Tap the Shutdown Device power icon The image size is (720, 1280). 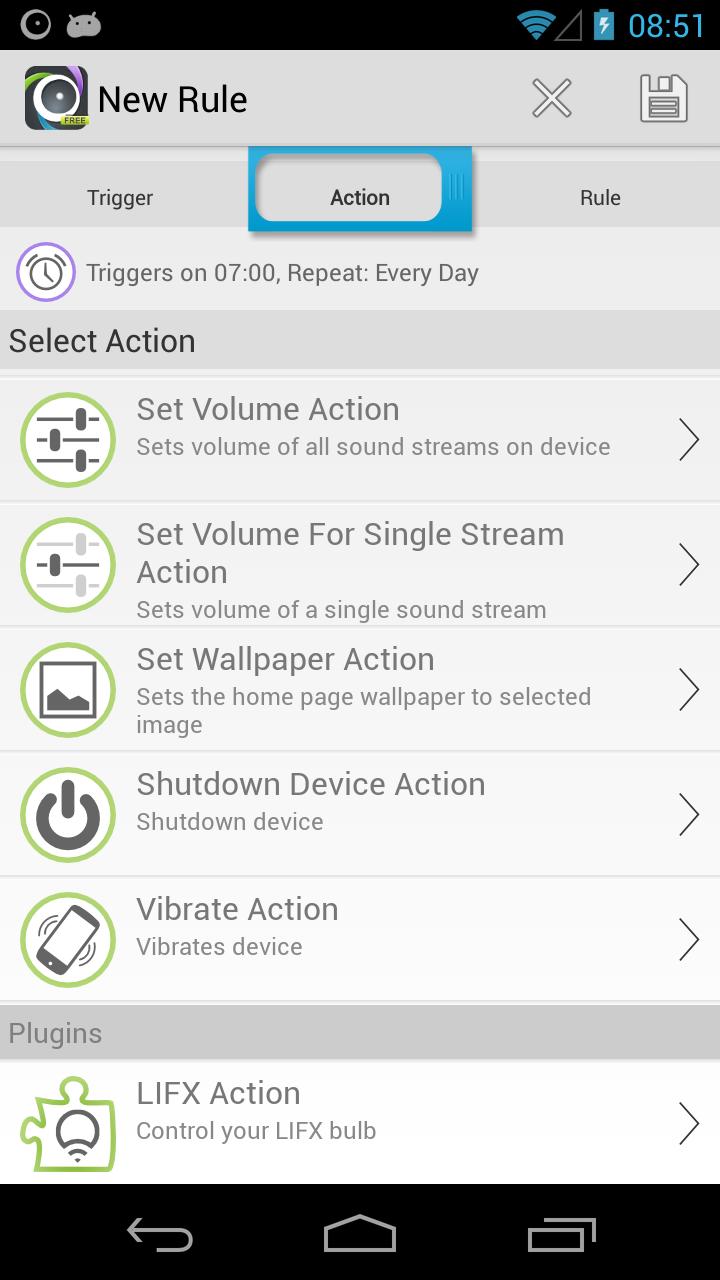[x=67, y=814]
